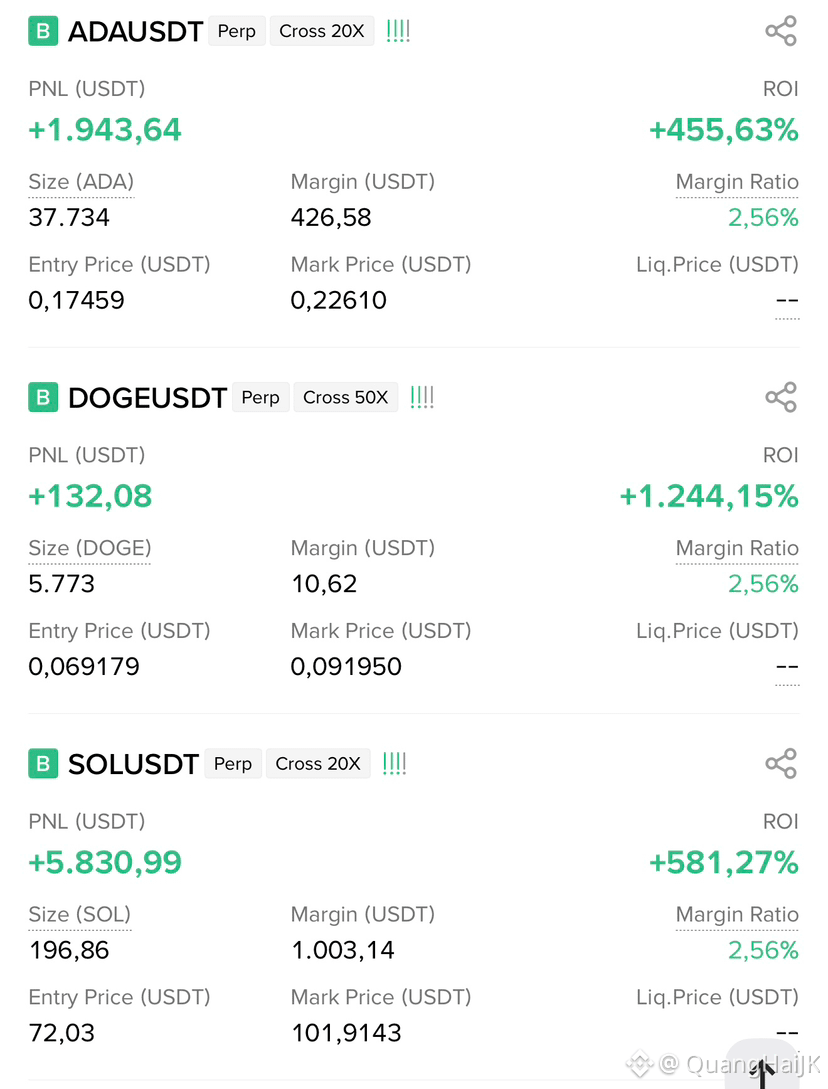Open the Cross 50X setting for DOGEUSDT
The image size is (828, 1089).
pos(345,397)
